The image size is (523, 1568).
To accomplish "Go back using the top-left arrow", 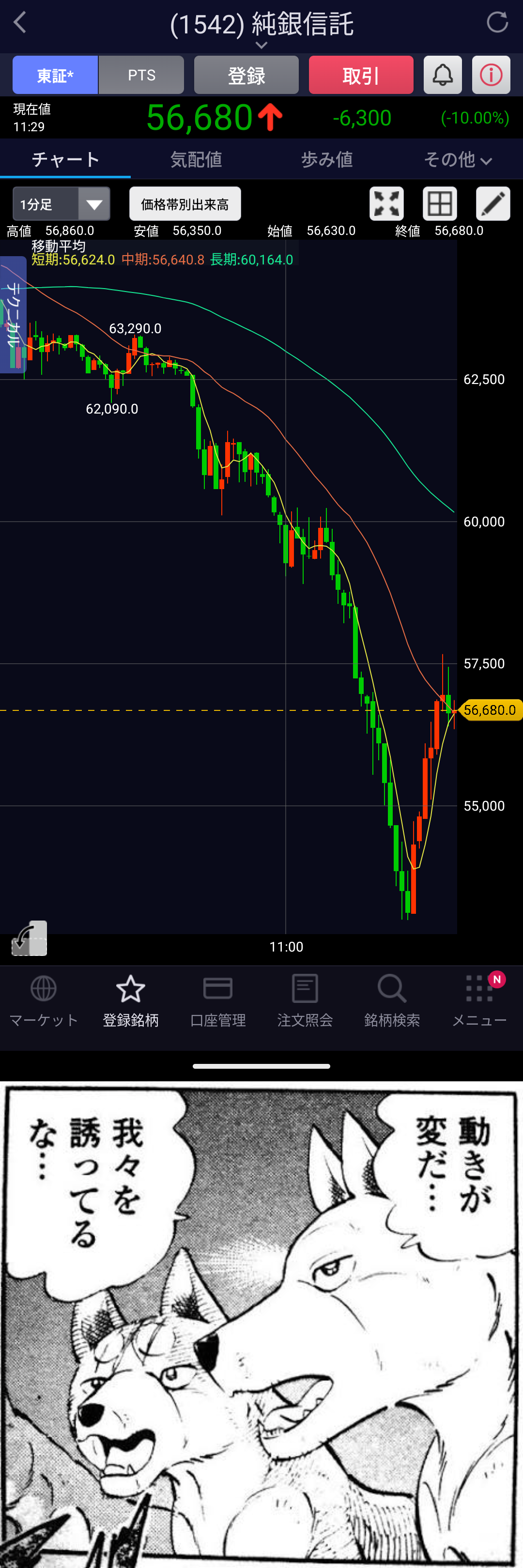I will click(x=20, y=23).
